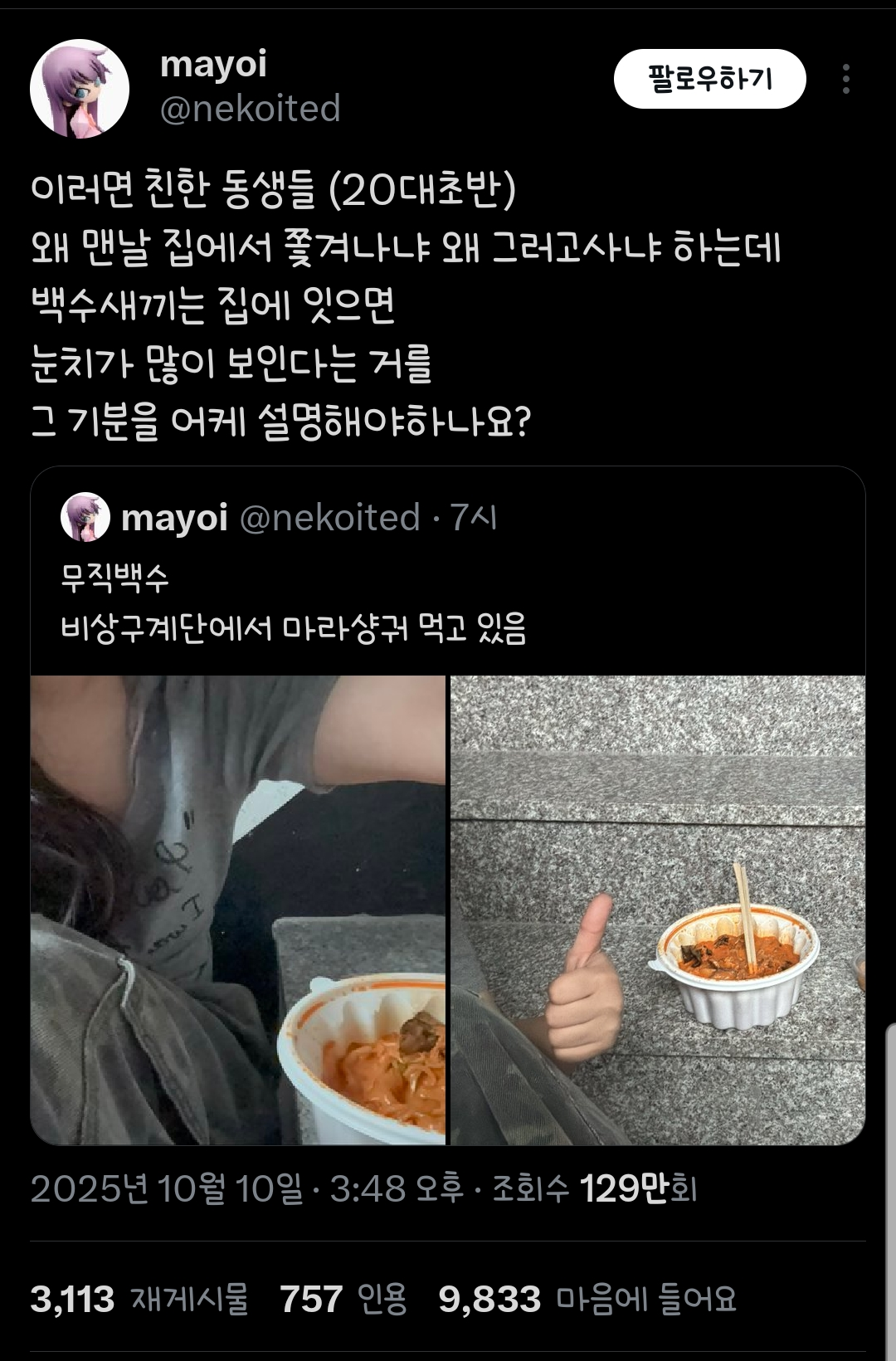The width and height of the screenshot is (896, 1361).
Task: Show the 9,833 마음에 들어요 likes list
Action: 587,1299
